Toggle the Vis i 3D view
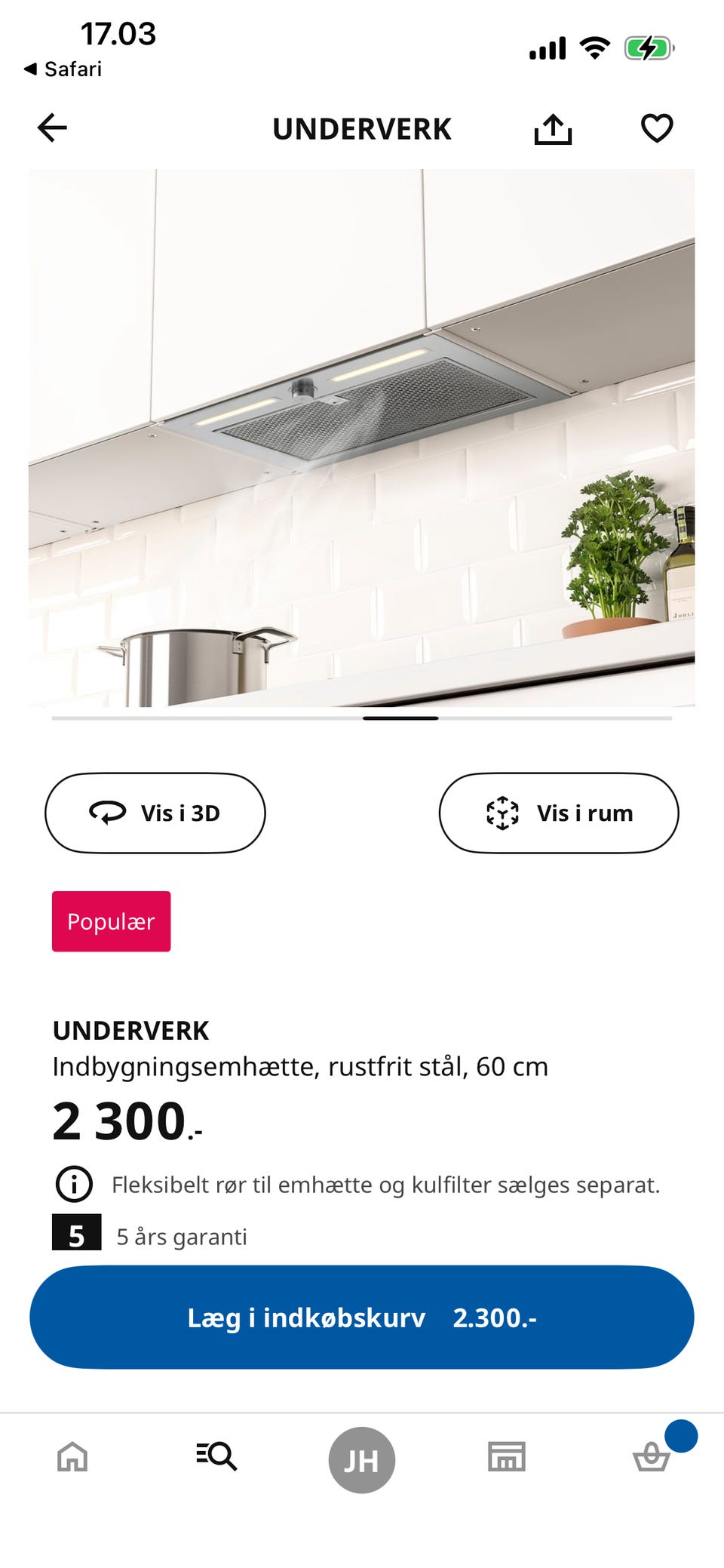This screenshot has width=724, height=1568. coord(155,813)
